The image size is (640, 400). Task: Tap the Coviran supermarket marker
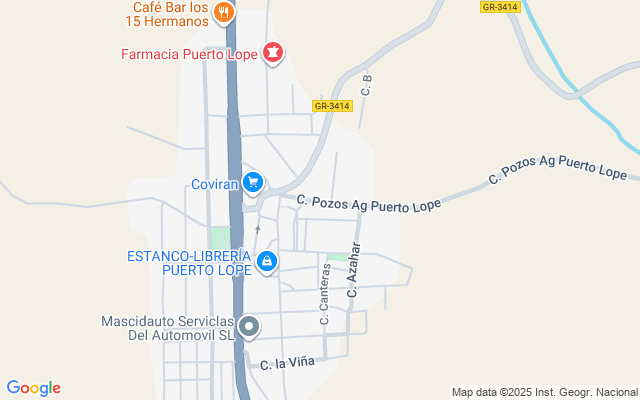(x=253, y=182)
